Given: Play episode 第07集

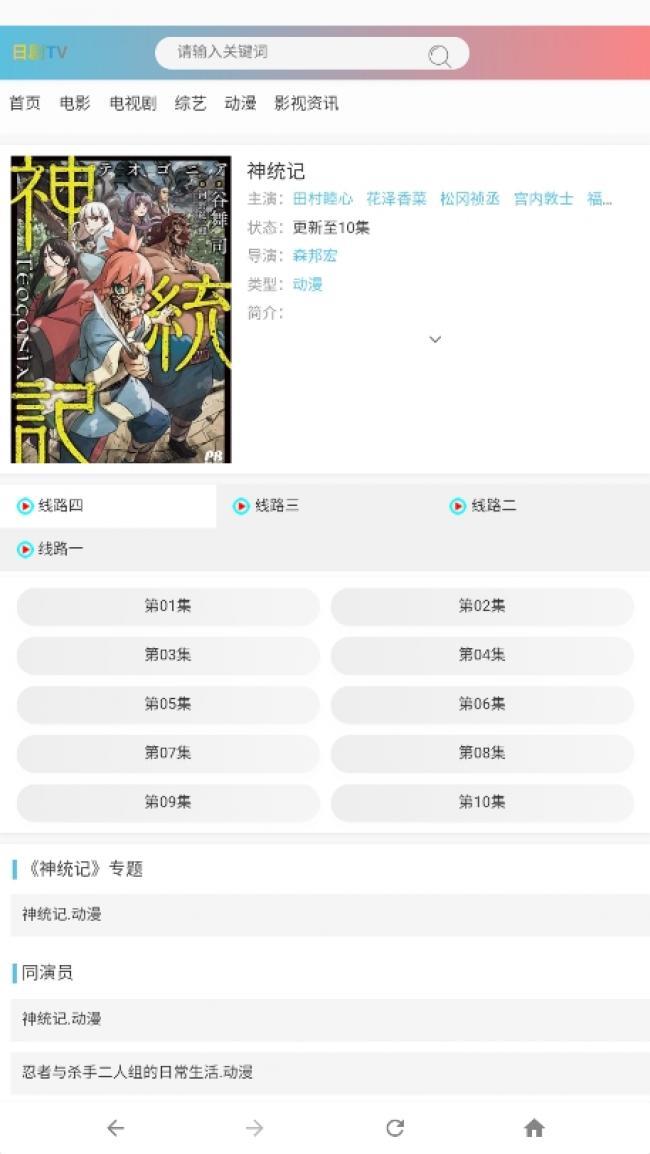Looking at the screenshot, I should pyautogui.click(x=168, y=753).
